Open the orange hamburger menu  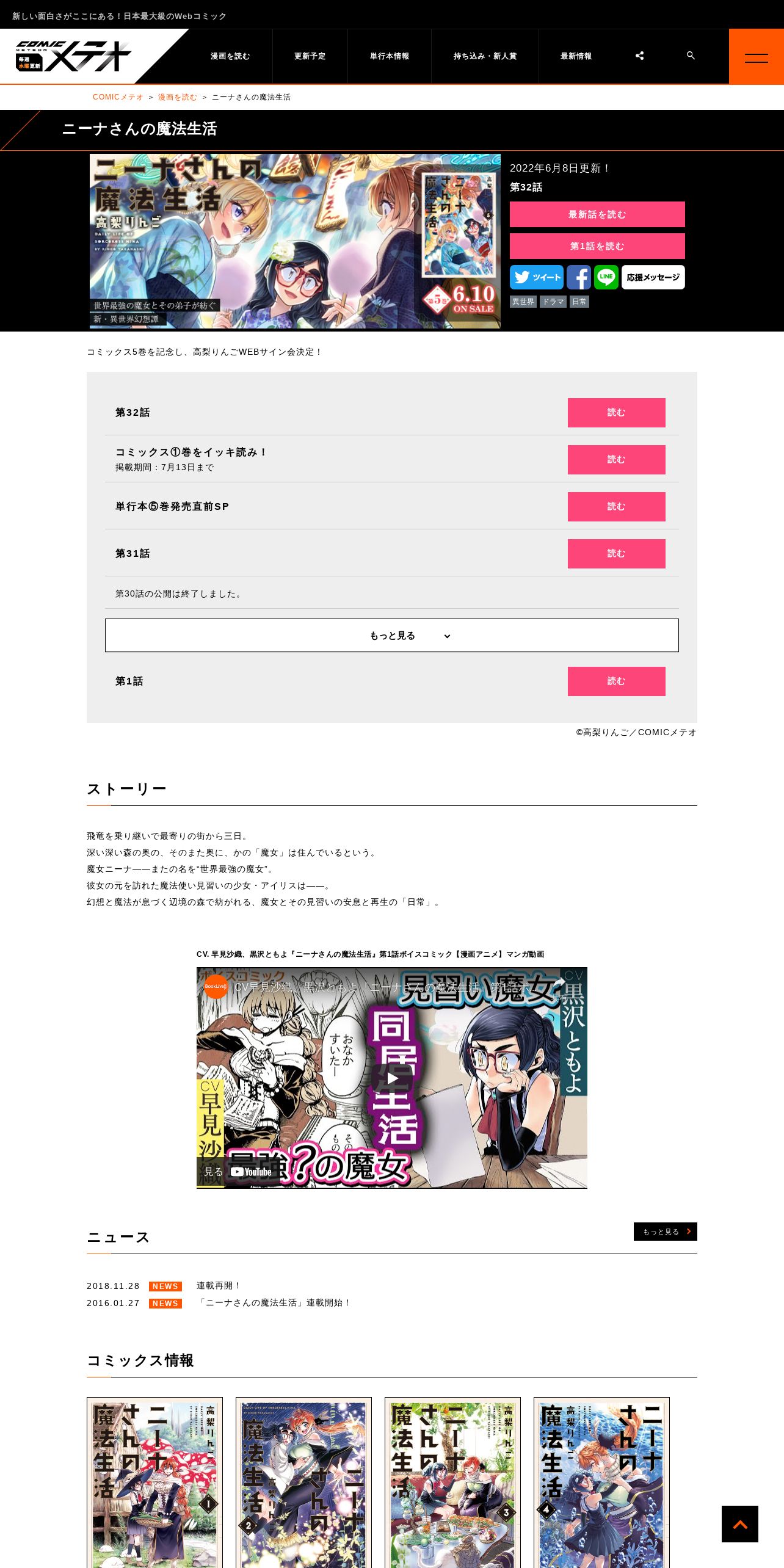coord(757,56)
